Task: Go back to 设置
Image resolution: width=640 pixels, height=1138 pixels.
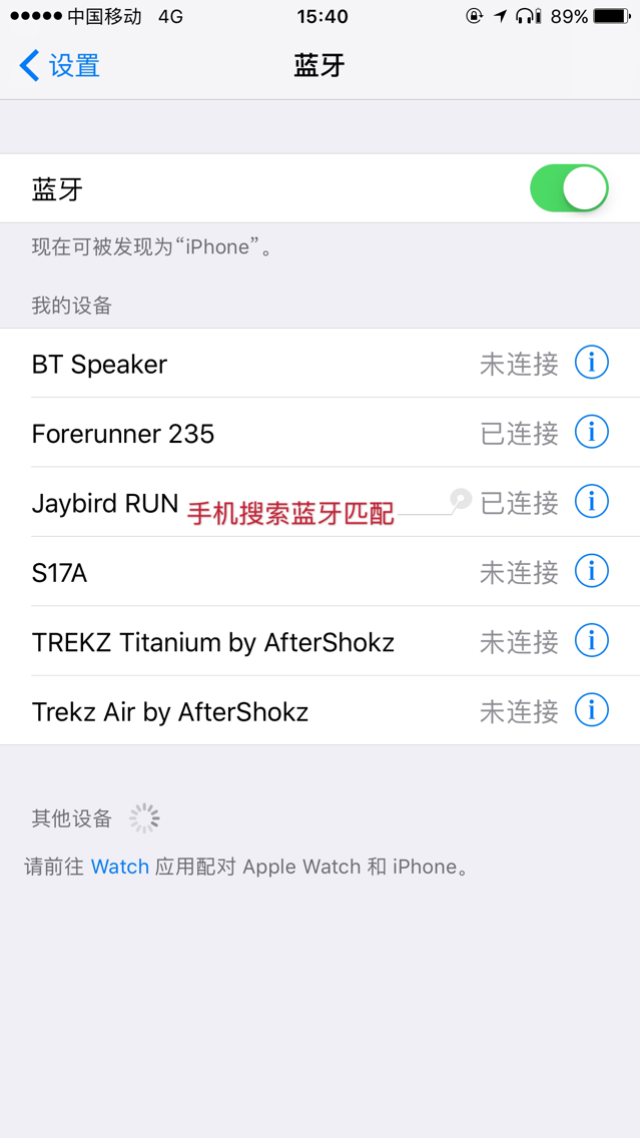Action: coord(59,65)
